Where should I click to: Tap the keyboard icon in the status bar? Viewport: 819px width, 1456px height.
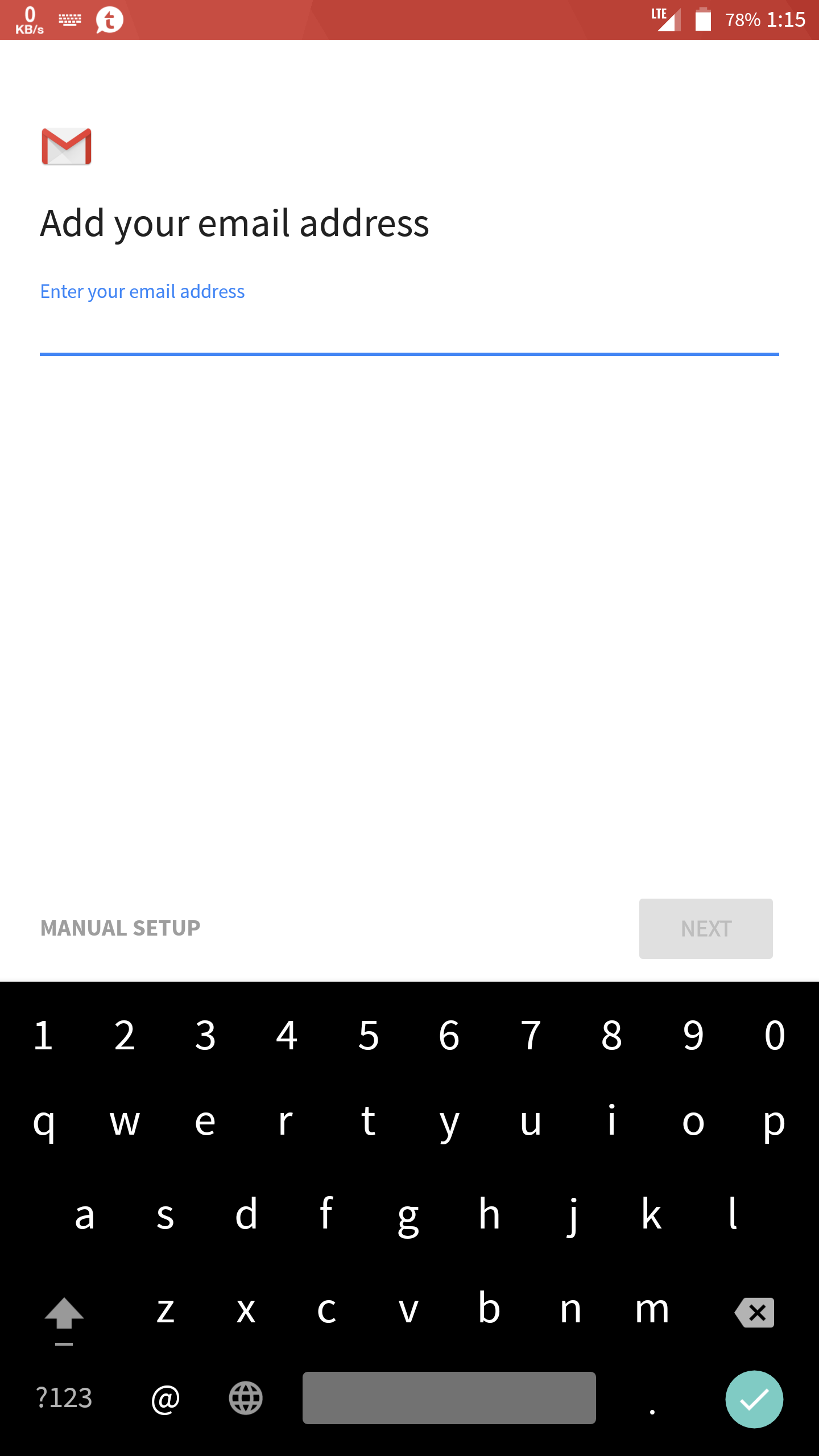pos(70,19)
